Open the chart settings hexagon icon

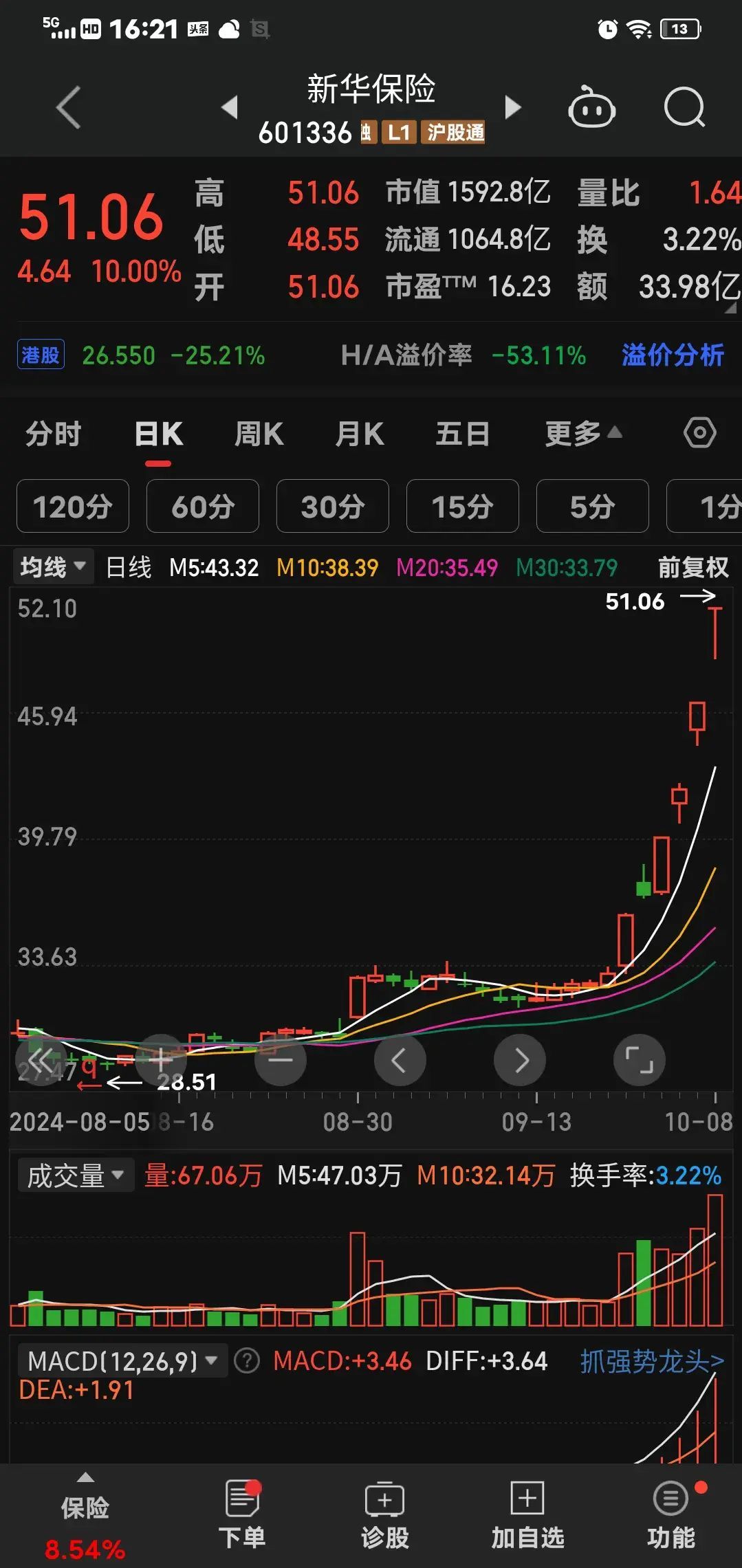(x=700, y=433)
